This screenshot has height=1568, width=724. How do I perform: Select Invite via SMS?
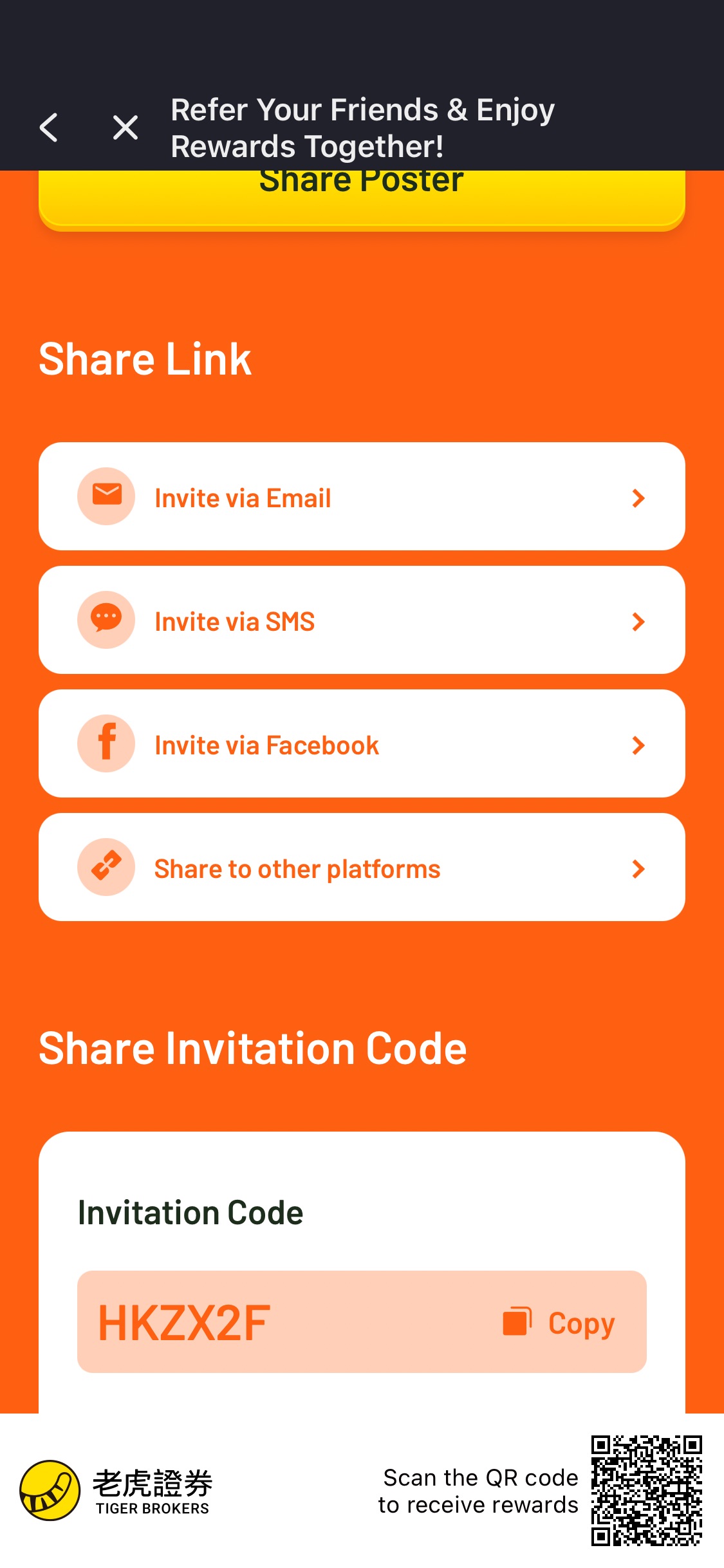coord(362,621)
